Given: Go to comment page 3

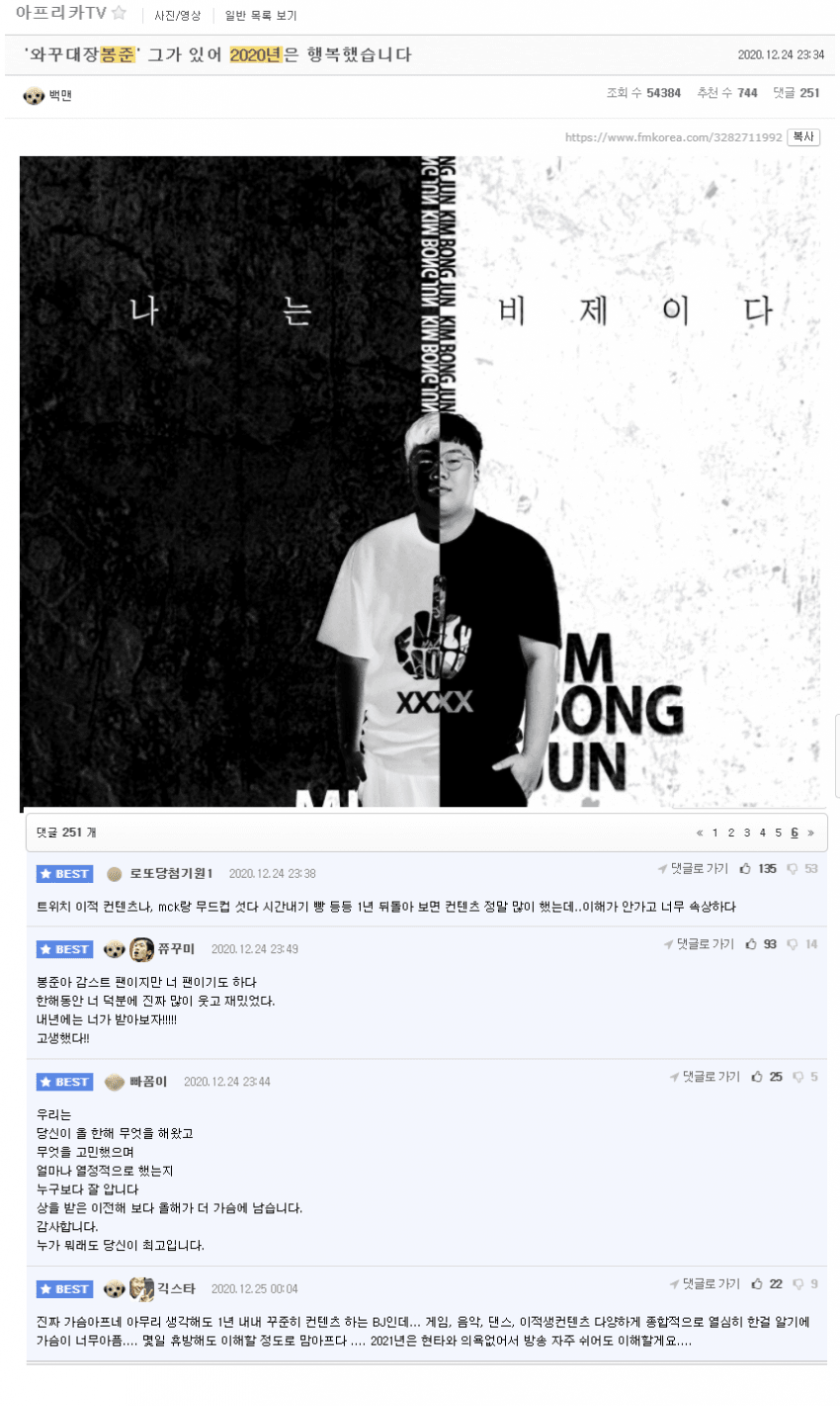Looking at the screenshot, I should click(747, 833).
